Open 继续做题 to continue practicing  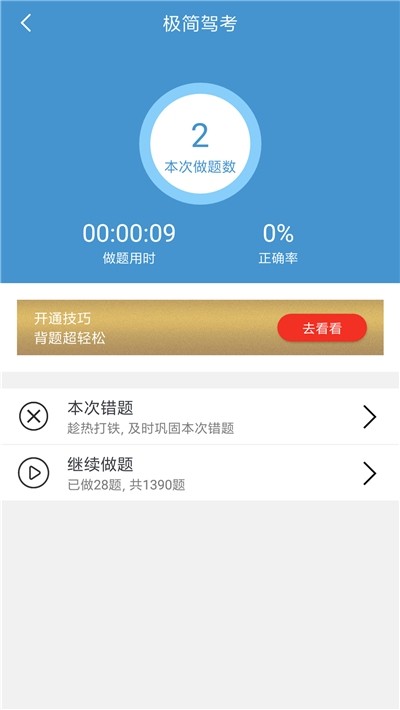point(200,473)
